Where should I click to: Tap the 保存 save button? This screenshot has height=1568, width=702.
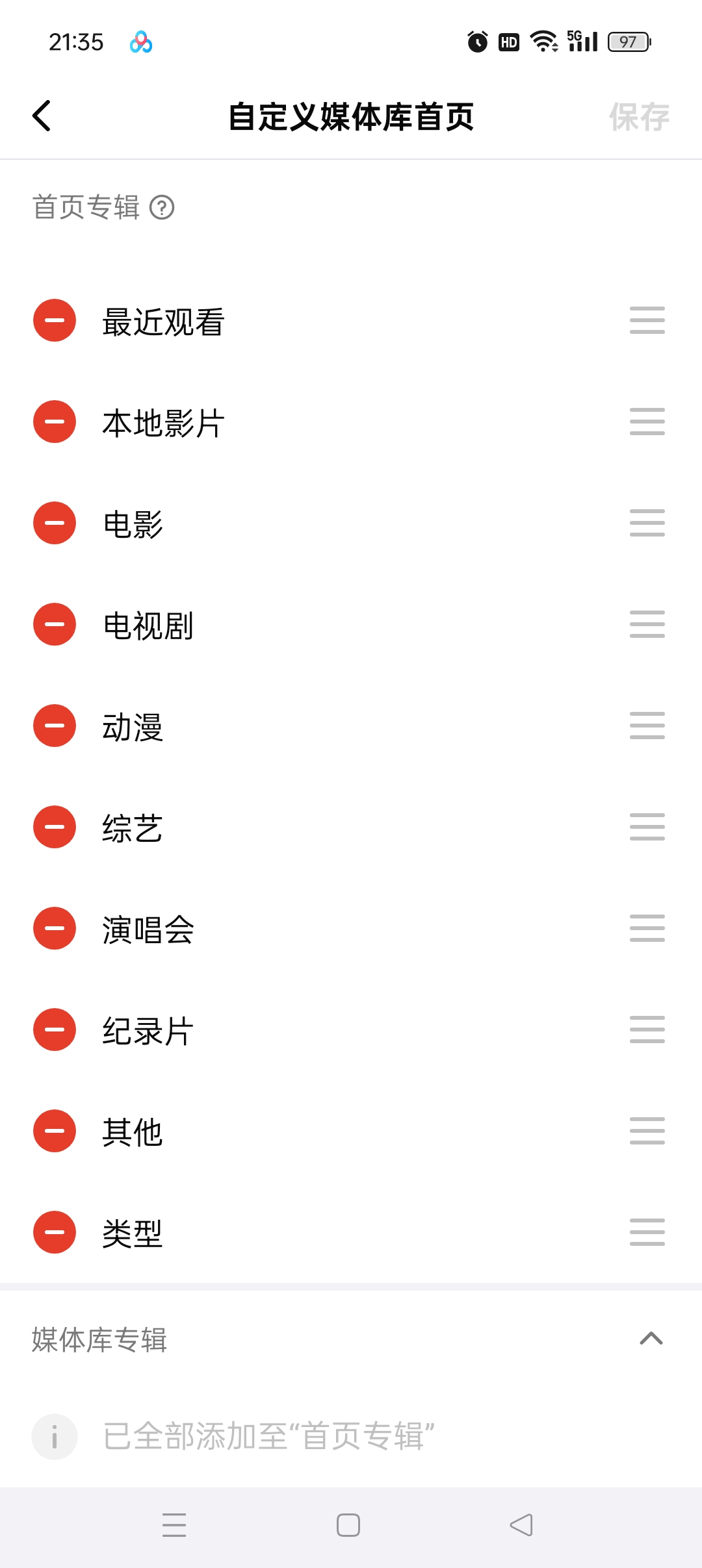(x=638, y=117)
